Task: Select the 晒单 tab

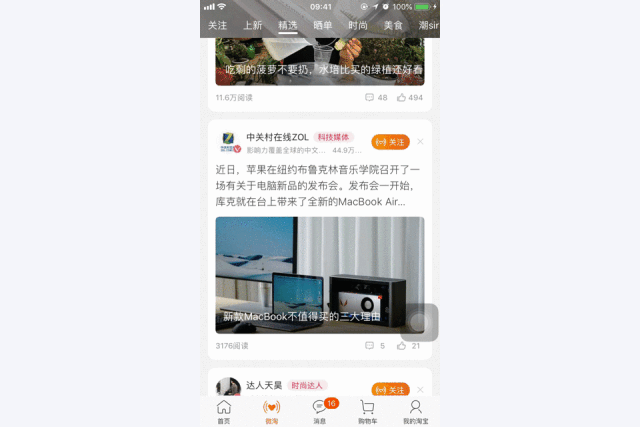Action: 322,25
